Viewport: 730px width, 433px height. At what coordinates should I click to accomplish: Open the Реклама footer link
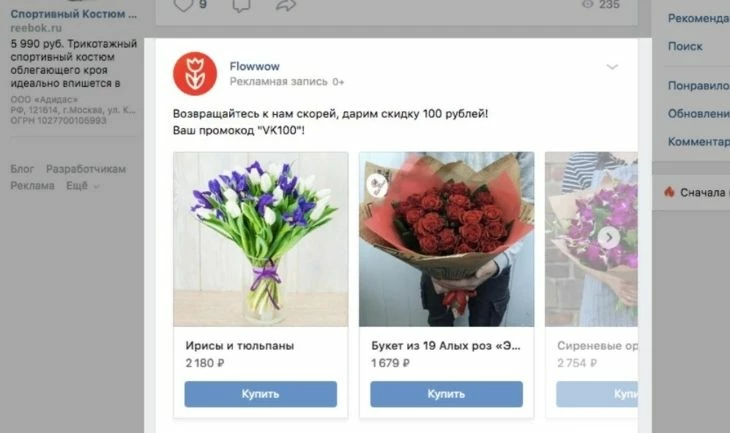(32, 186)
